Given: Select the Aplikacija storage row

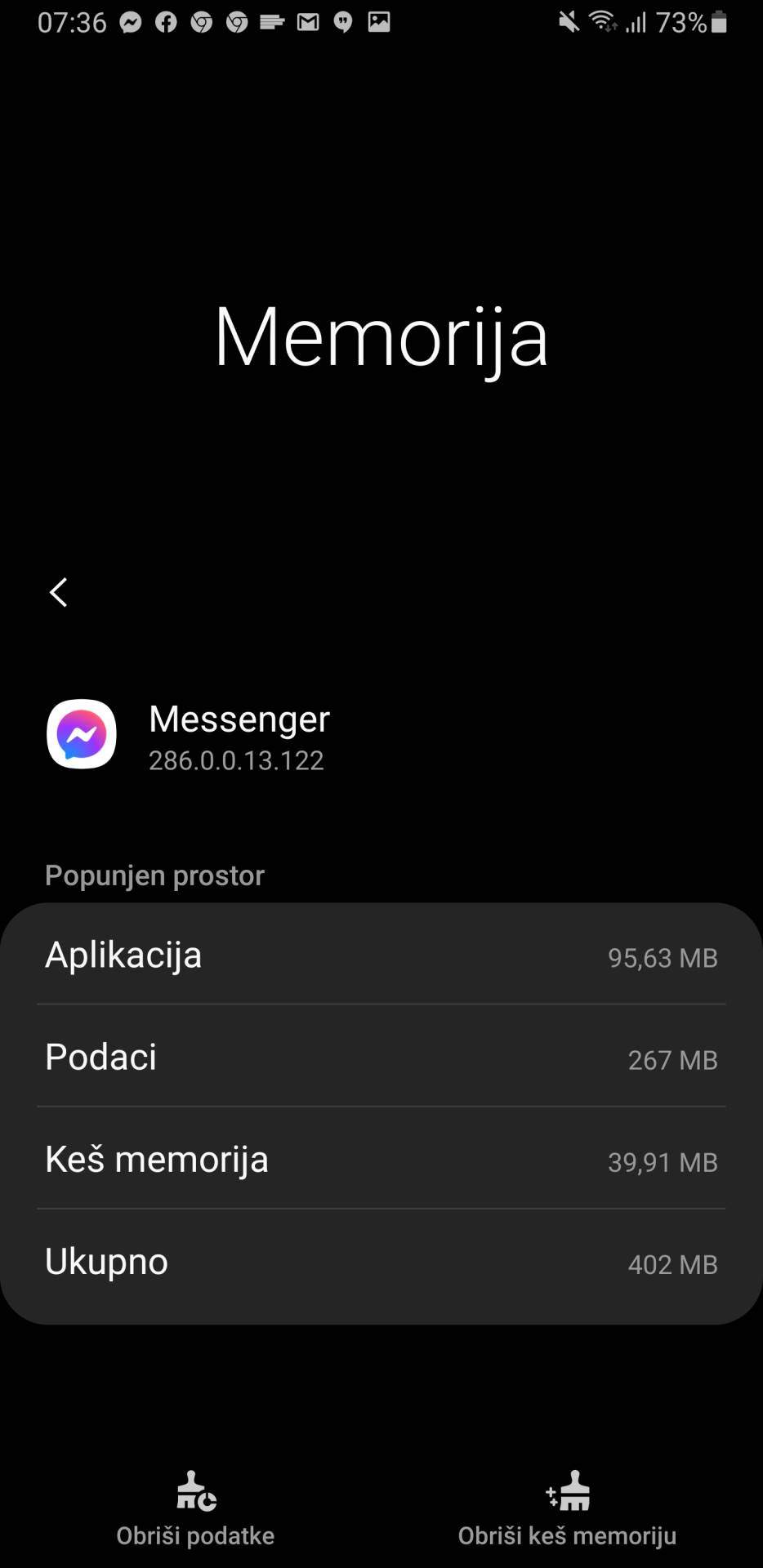Looking at the screenshot, I should 381,955.
